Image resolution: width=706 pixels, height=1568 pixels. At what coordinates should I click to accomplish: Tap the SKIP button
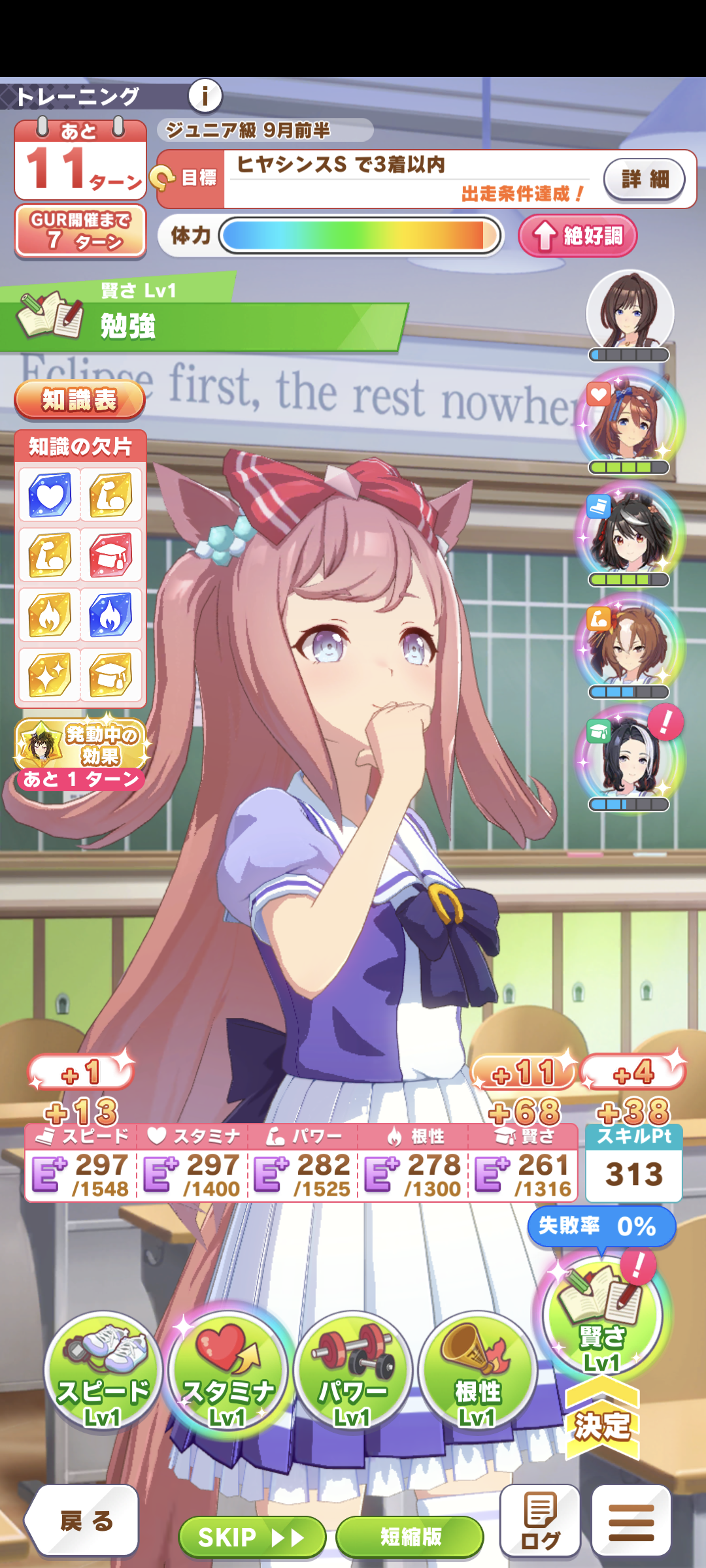(x=252, y=1537)
